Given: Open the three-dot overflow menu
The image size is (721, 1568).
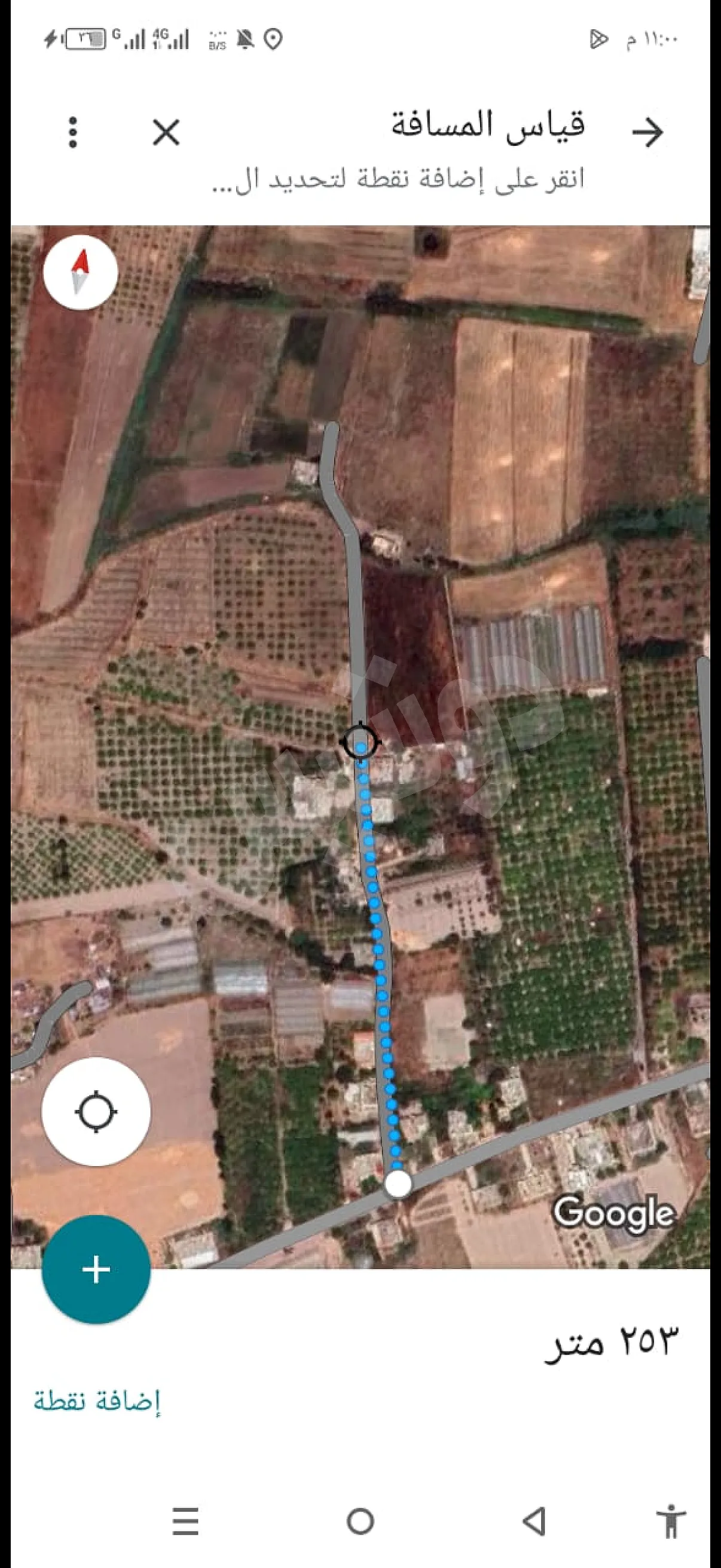Looking at the screenshot, I should tap(73, 132).
